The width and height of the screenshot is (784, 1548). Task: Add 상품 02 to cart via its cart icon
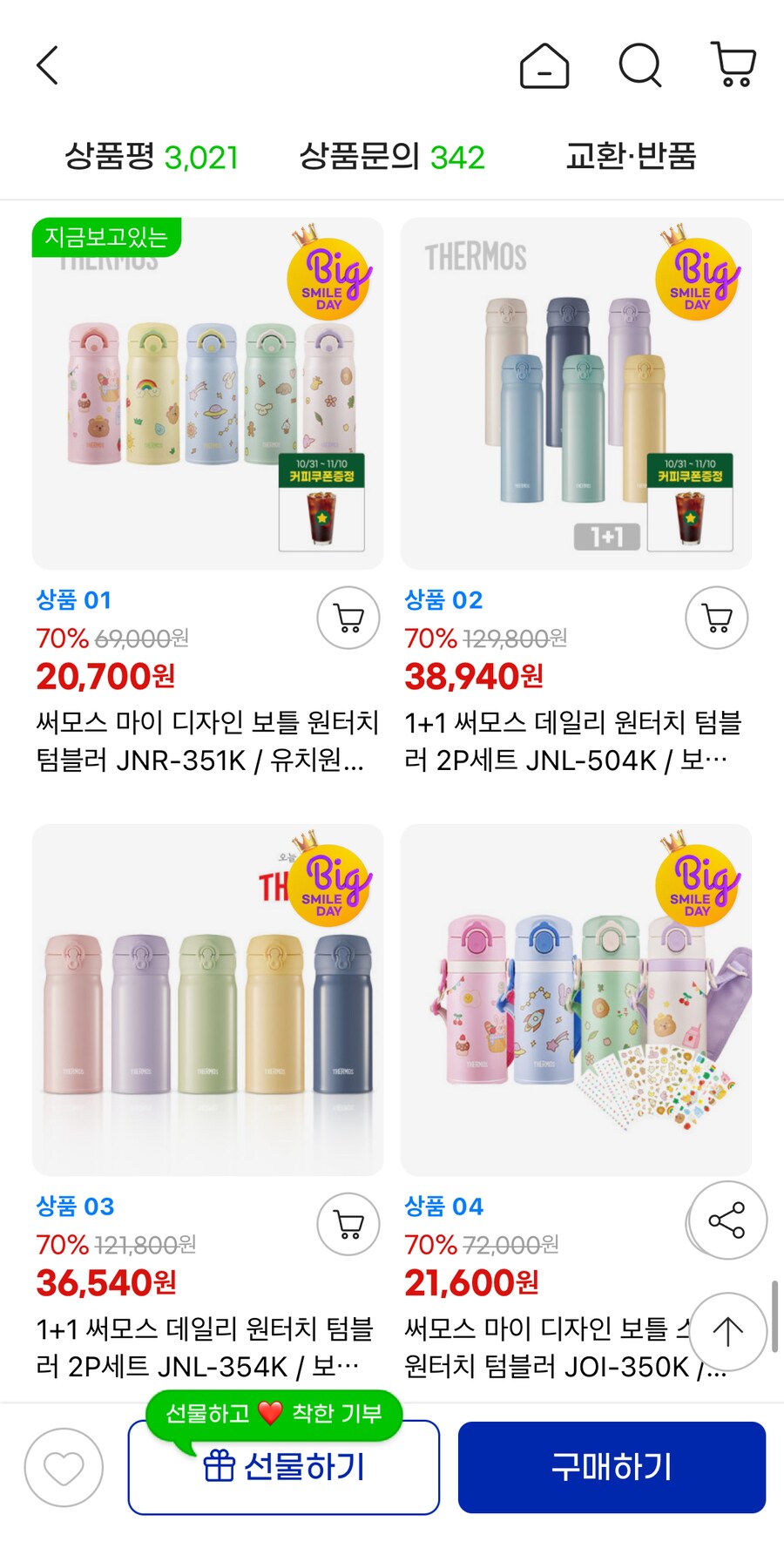click(x=716, y=618)
